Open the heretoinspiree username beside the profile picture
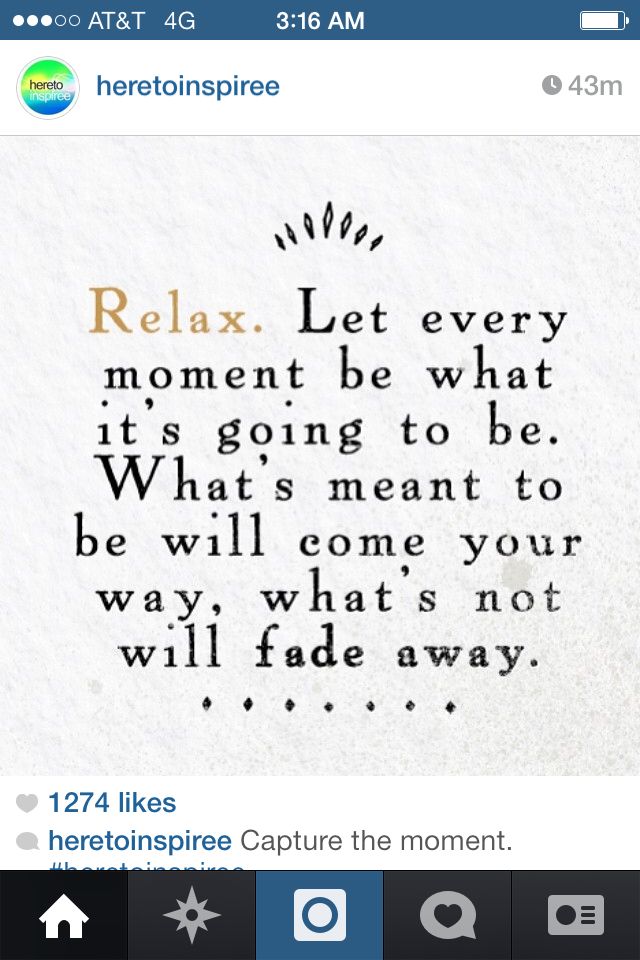The width and height of the screenshot is (640, 960). point(188,87)
